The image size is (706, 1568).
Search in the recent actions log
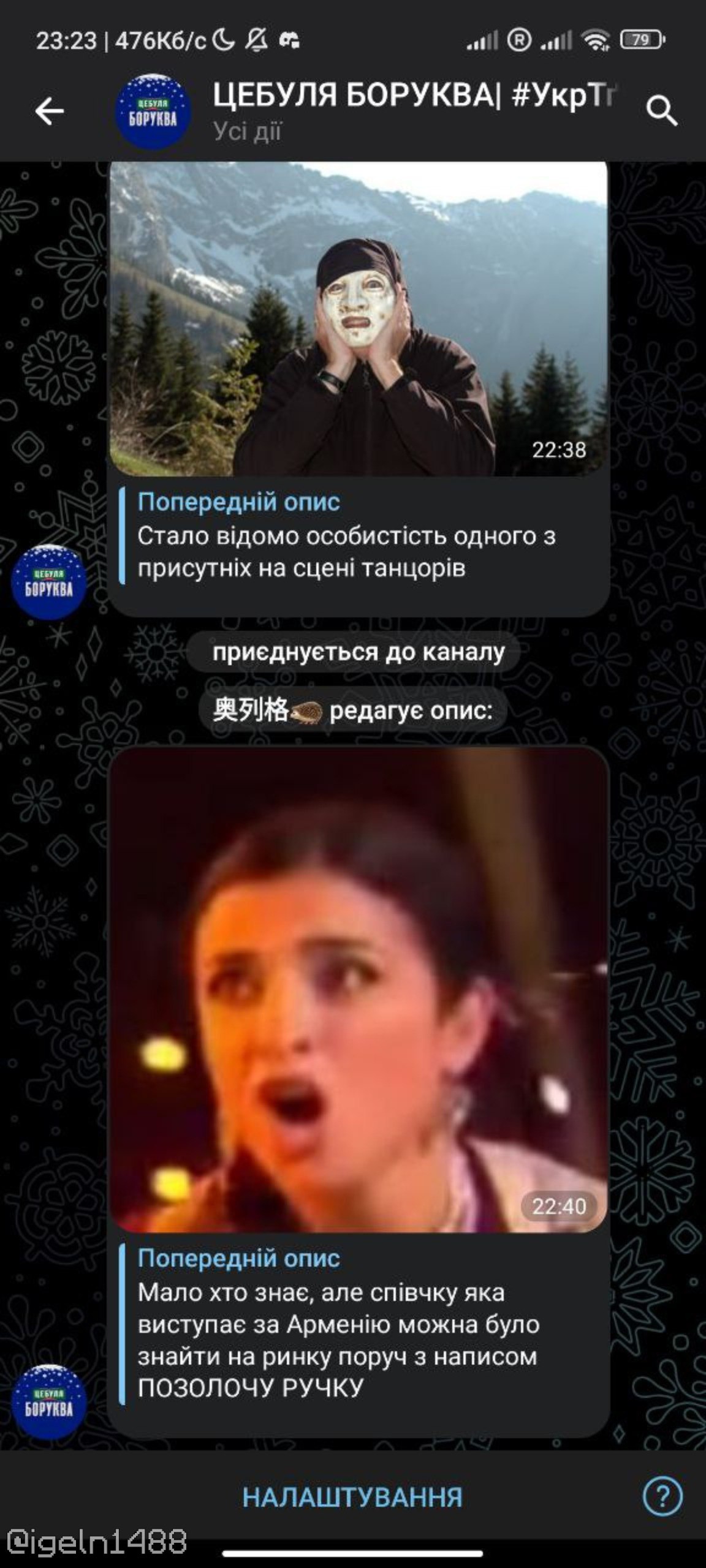pos(661,111)
